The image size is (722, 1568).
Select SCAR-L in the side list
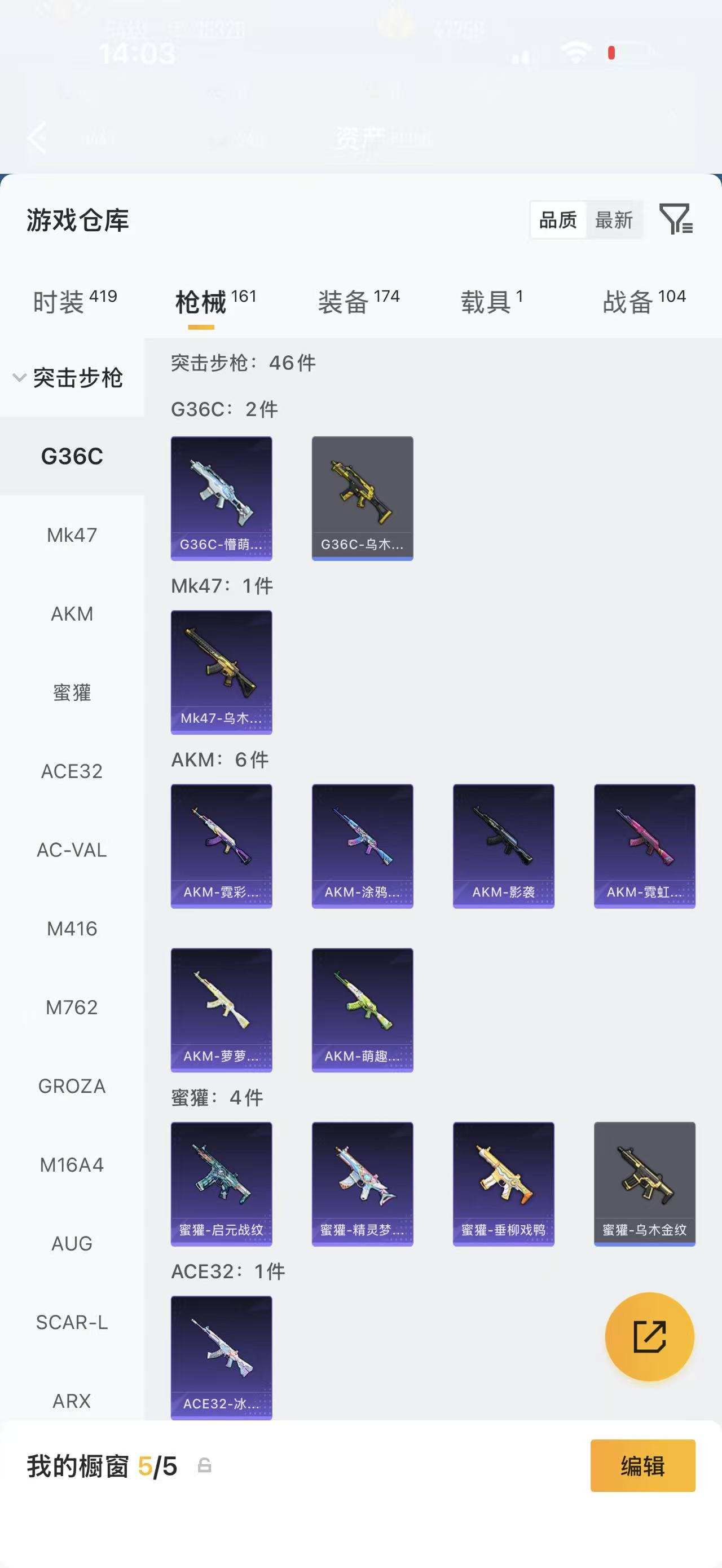72,1322
